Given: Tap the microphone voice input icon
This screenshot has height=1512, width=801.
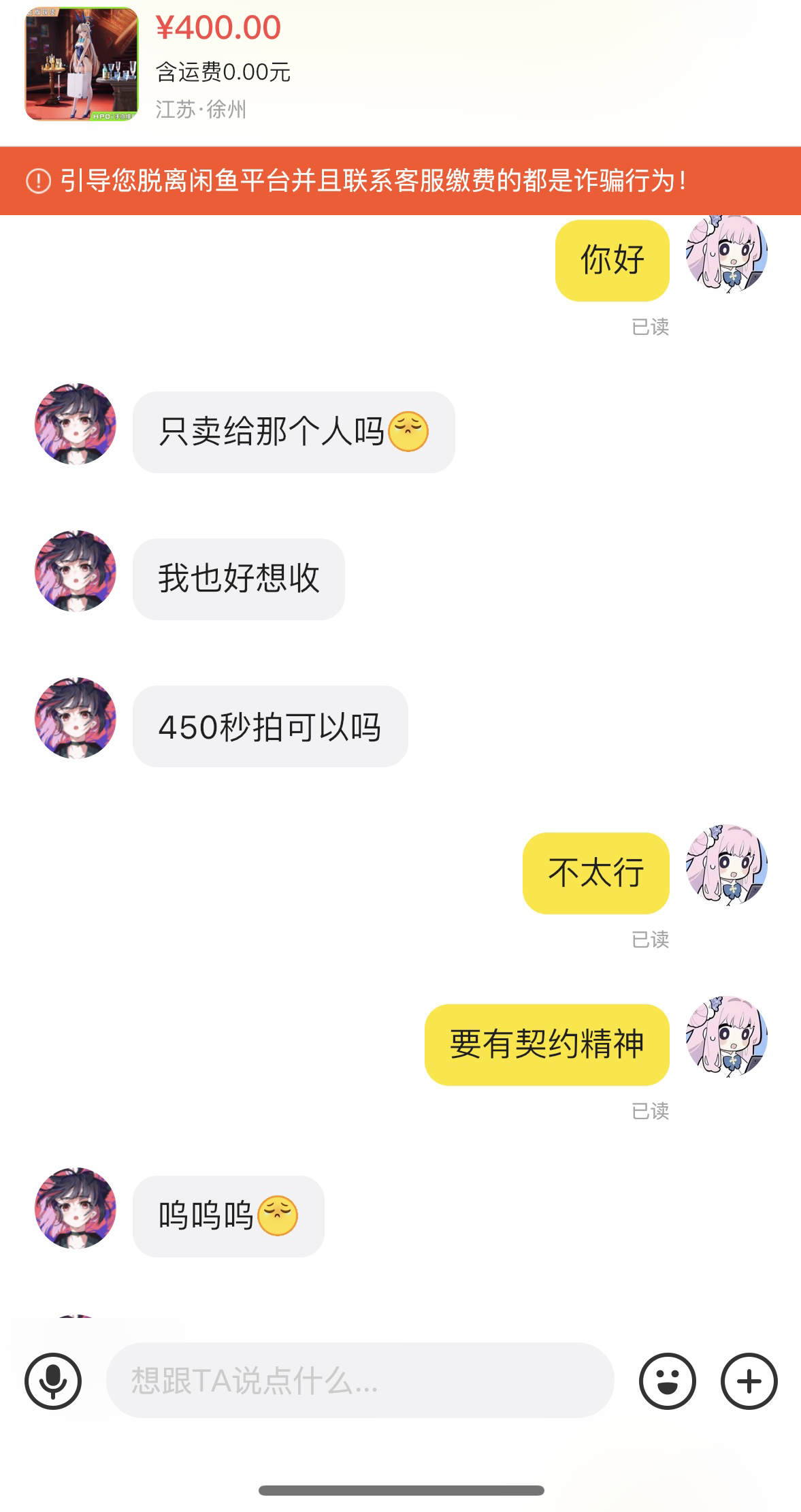Looking at the screenshot, I should 53,1381.
